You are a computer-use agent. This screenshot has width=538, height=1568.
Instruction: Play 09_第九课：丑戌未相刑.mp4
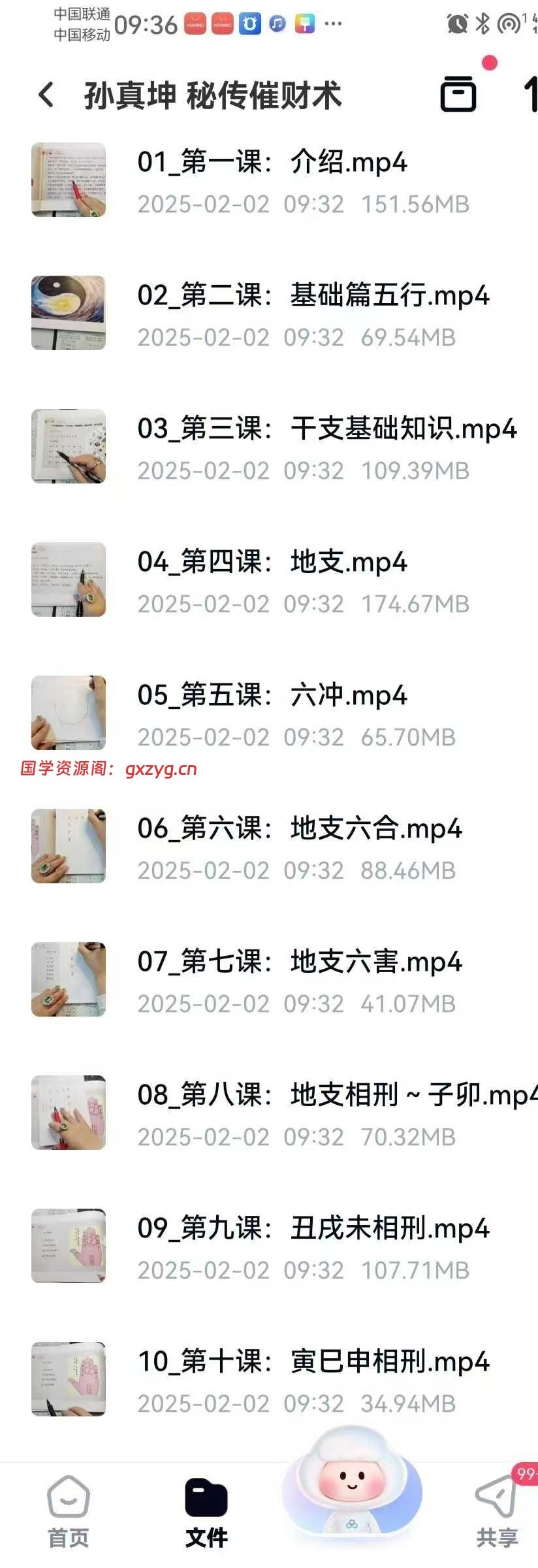[312, 1230]
